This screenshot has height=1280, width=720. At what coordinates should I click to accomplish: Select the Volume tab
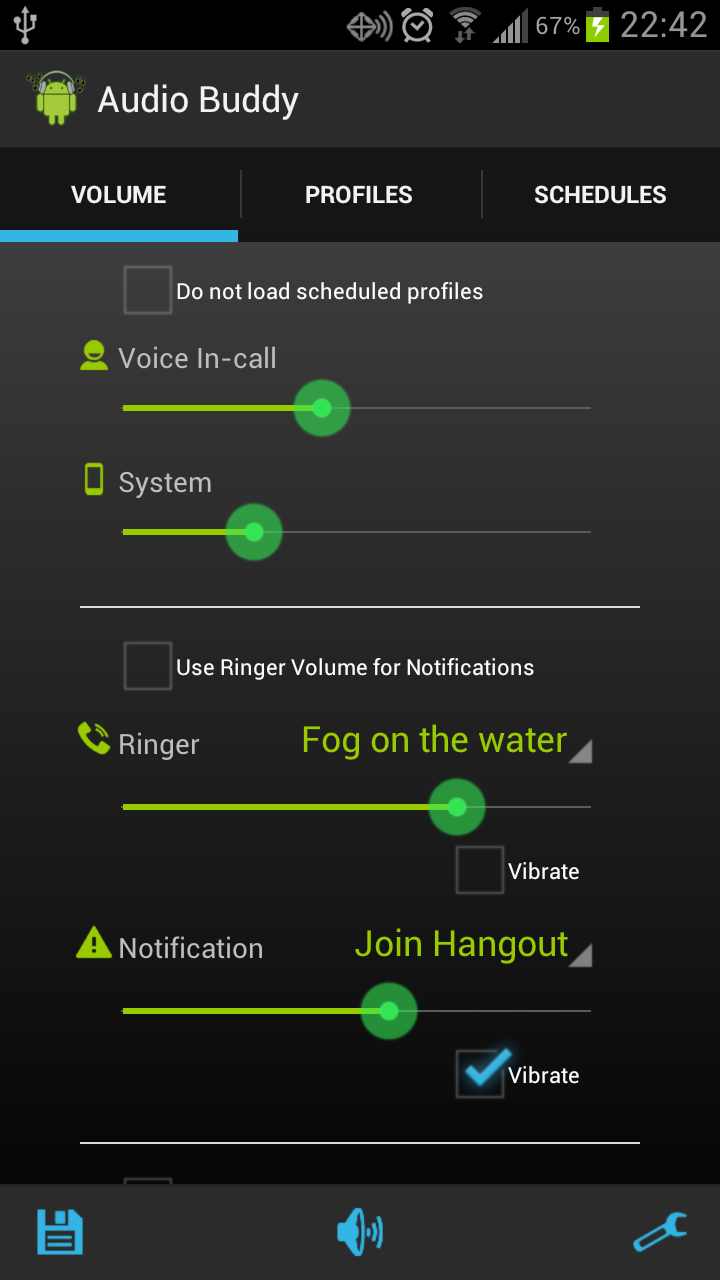pyautogui.click(x=119, y=195)
